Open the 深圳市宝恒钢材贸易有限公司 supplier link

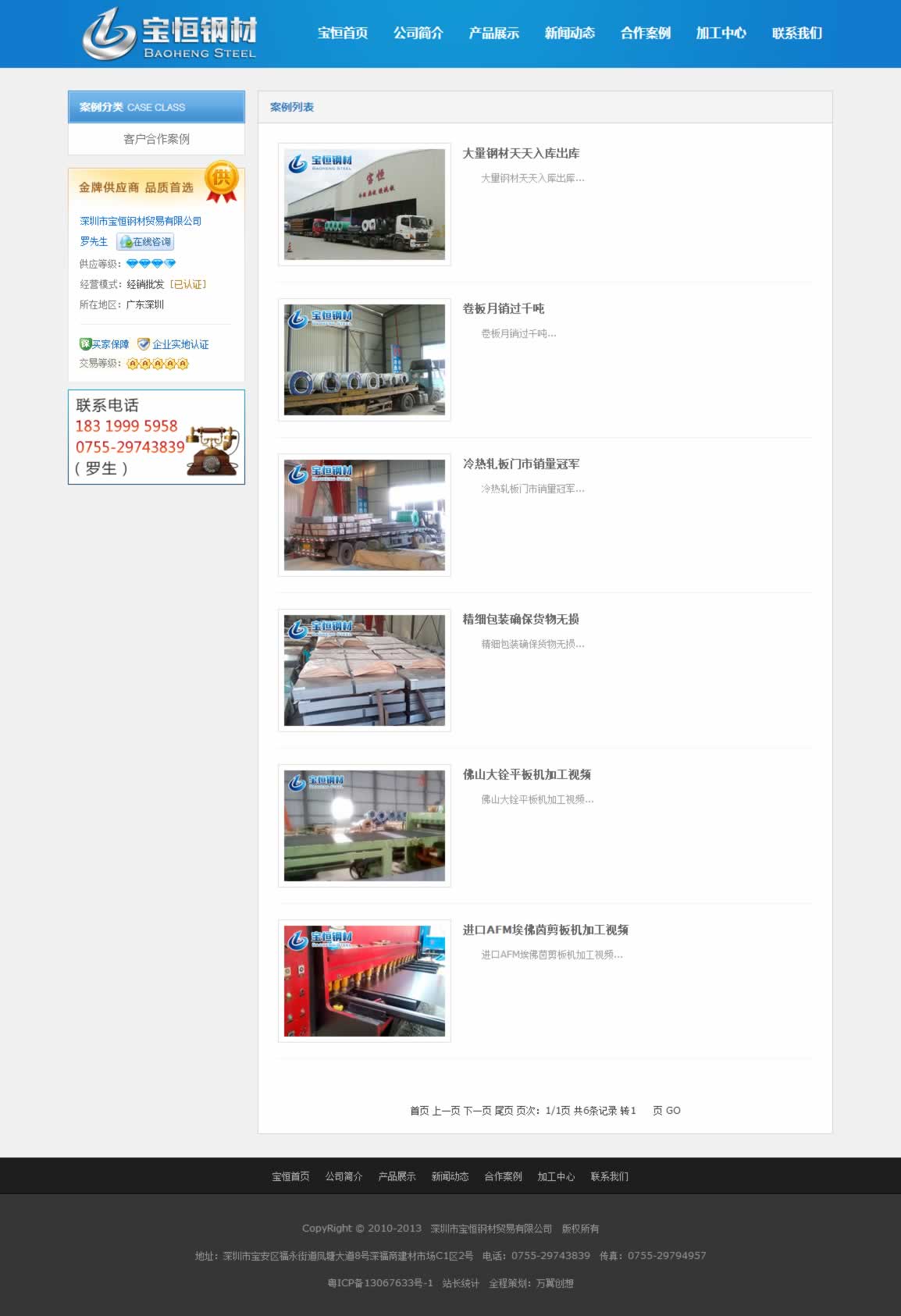pyautogui.click(x=141, y=221)
